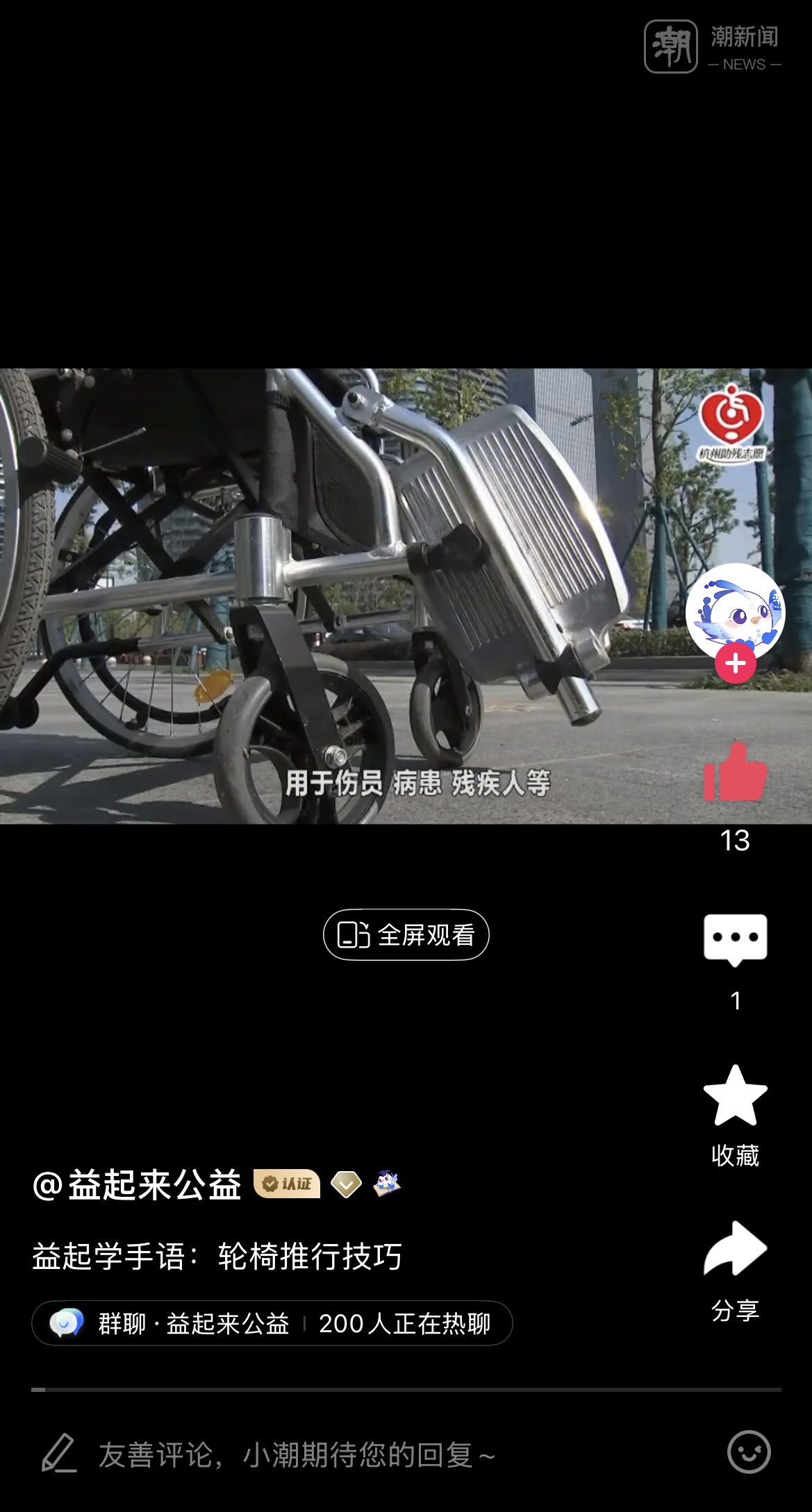
Task: Follow the author with the red plus button
Action: point(735,664)
